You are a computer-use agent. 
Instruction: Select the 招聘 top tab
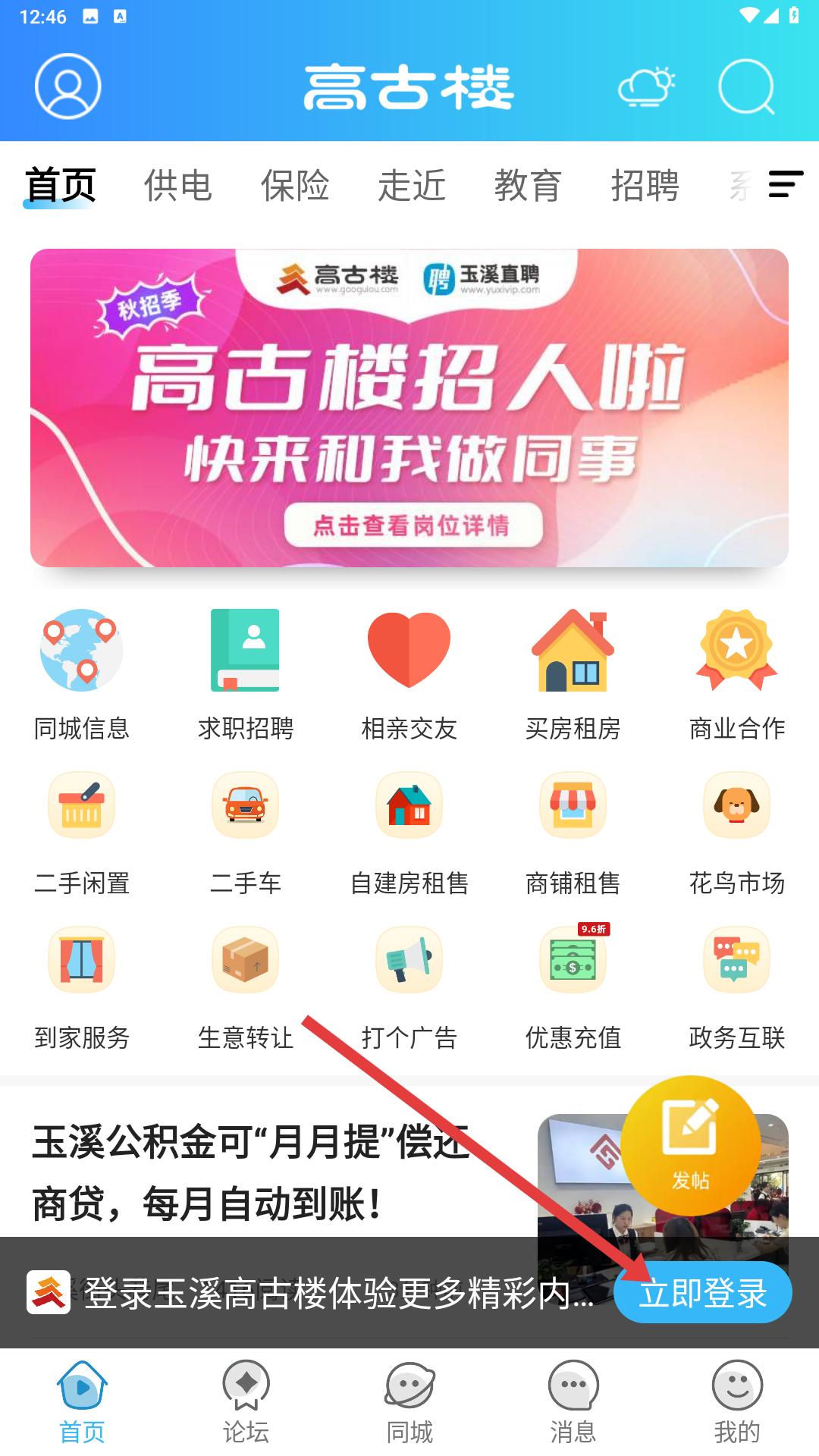pos(645,186)
